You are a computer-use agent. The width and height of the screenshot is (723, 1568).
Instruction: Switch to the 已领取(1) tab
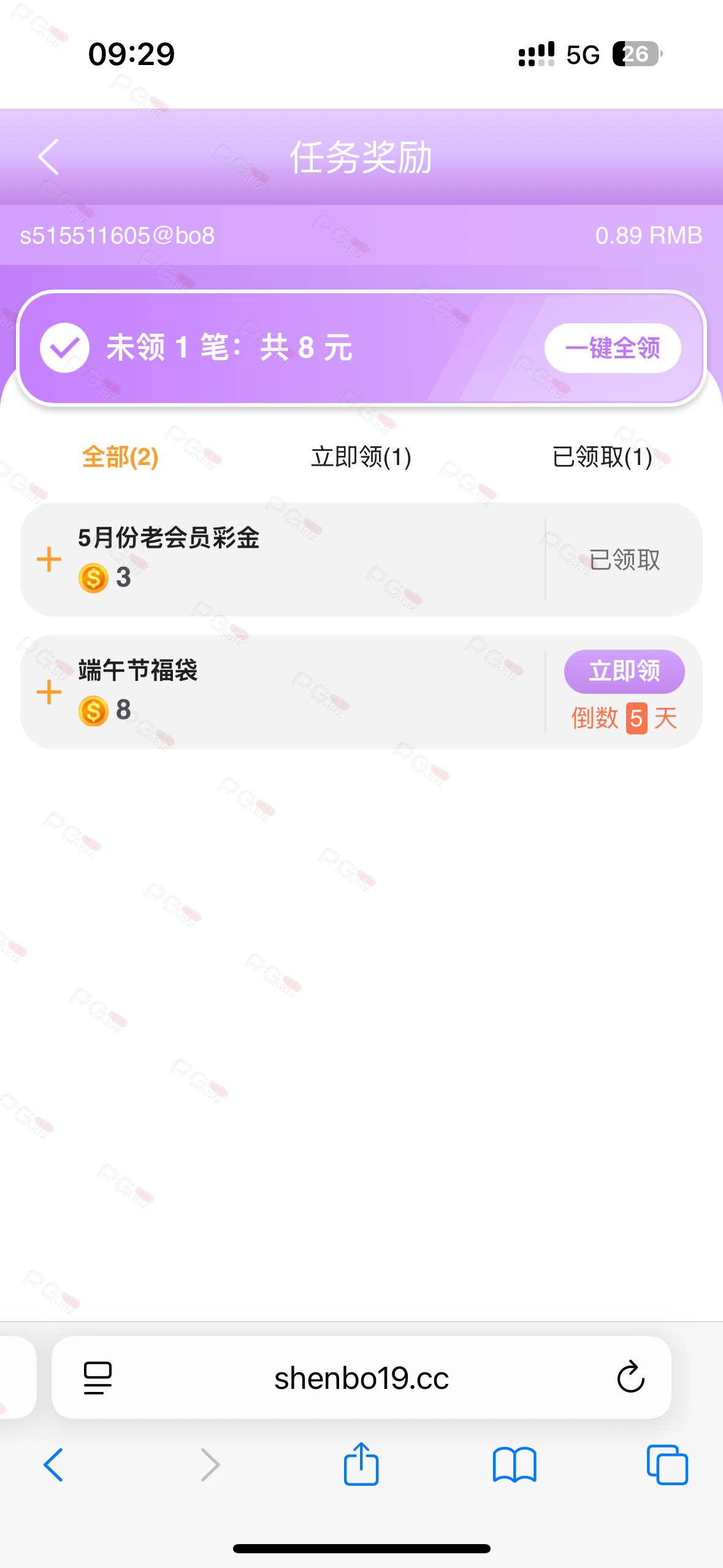[602, 457]
